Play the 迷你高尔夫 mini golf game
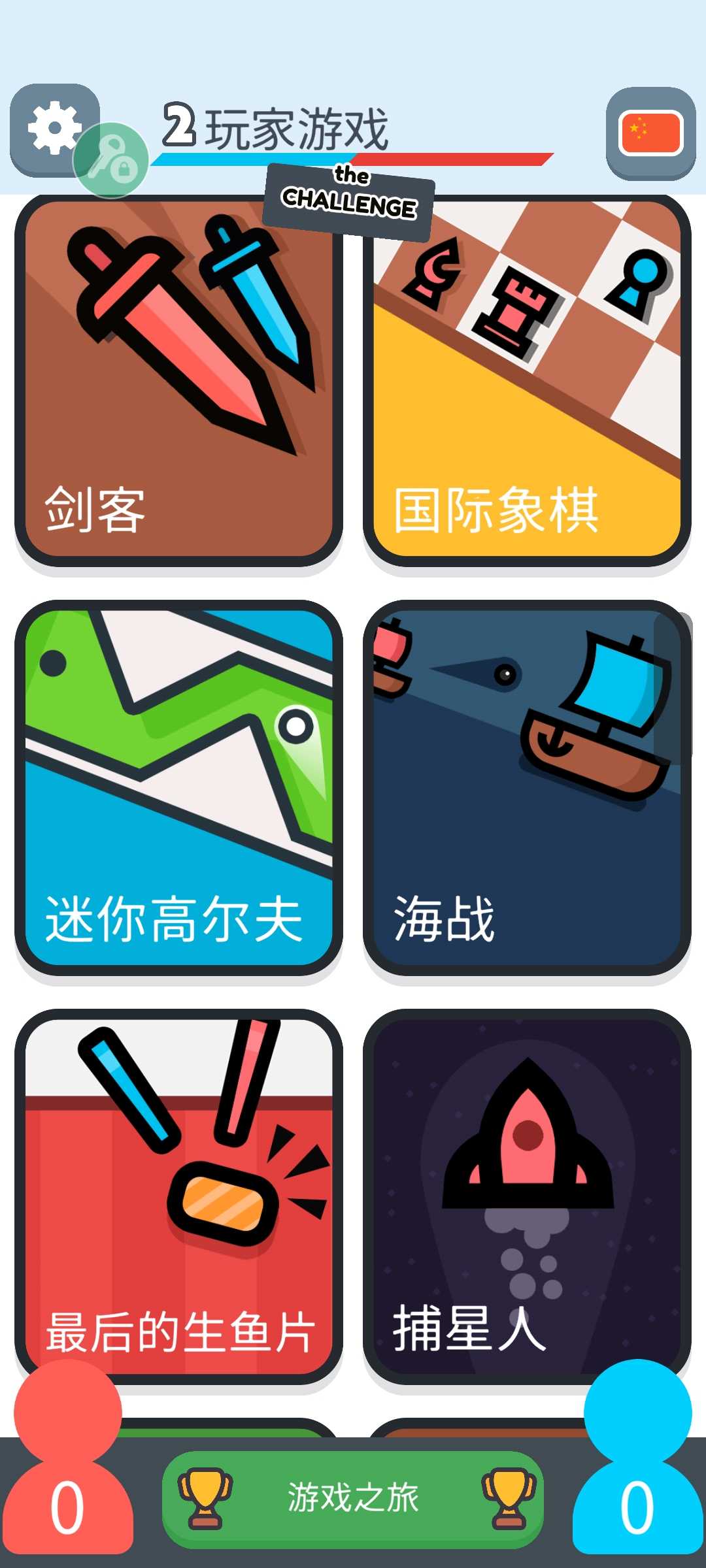The image size is (706, 1568). click(x=178, y=787)
